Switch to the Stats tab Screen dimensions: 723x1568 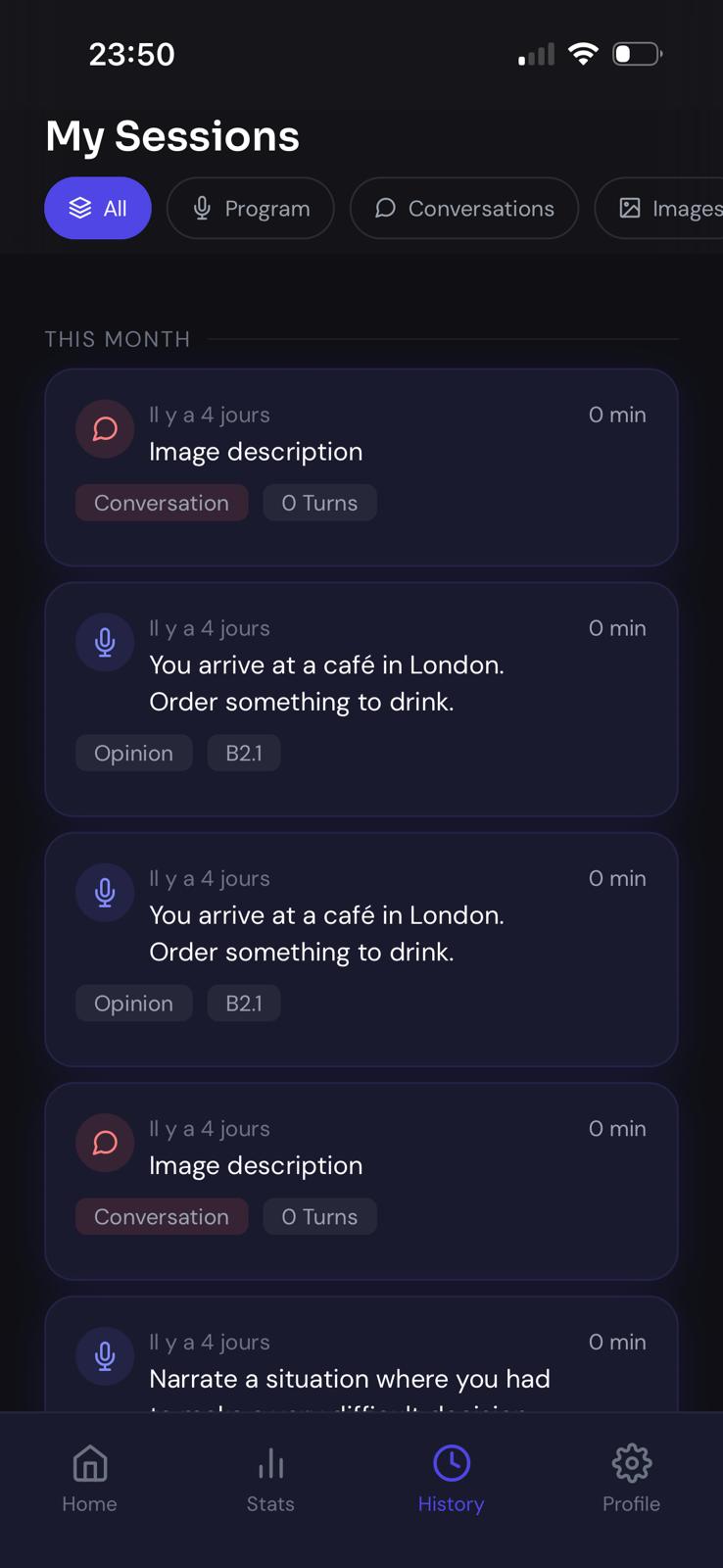click(270, 1479)
